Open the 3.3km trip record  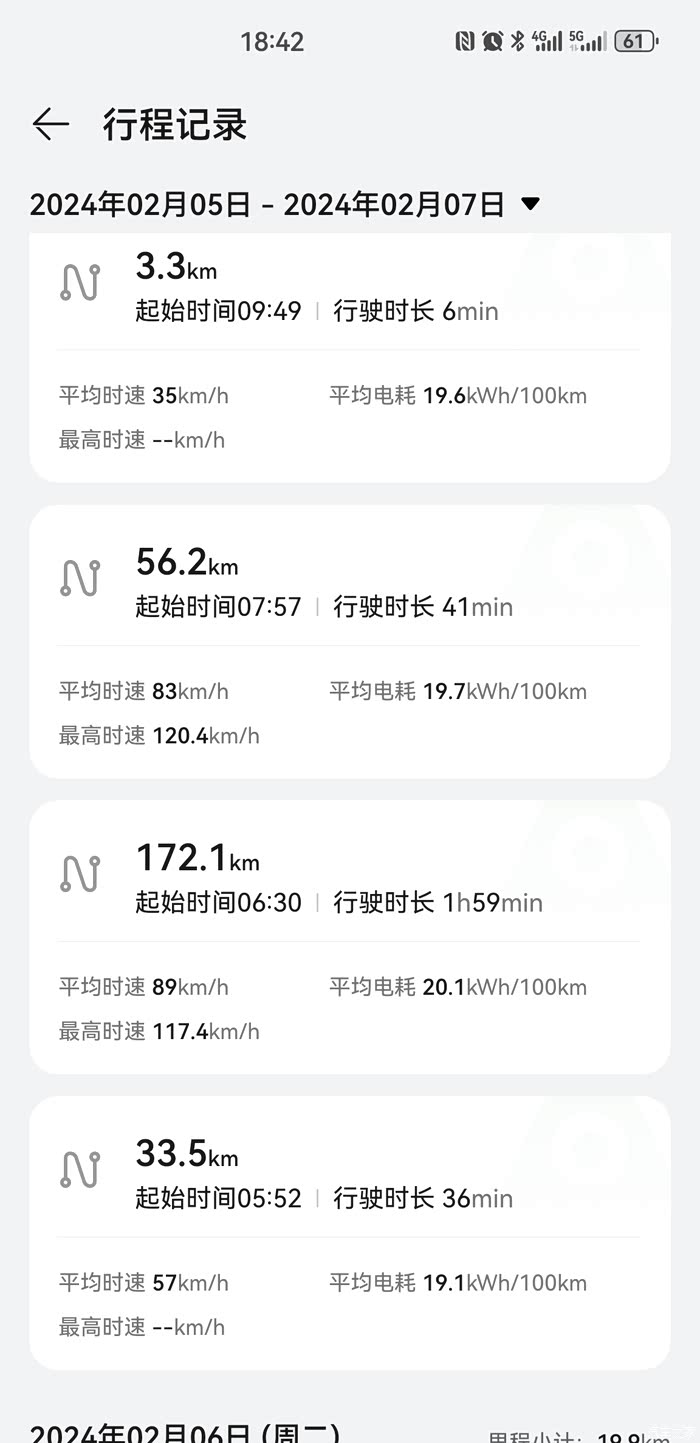click(350, 355)
